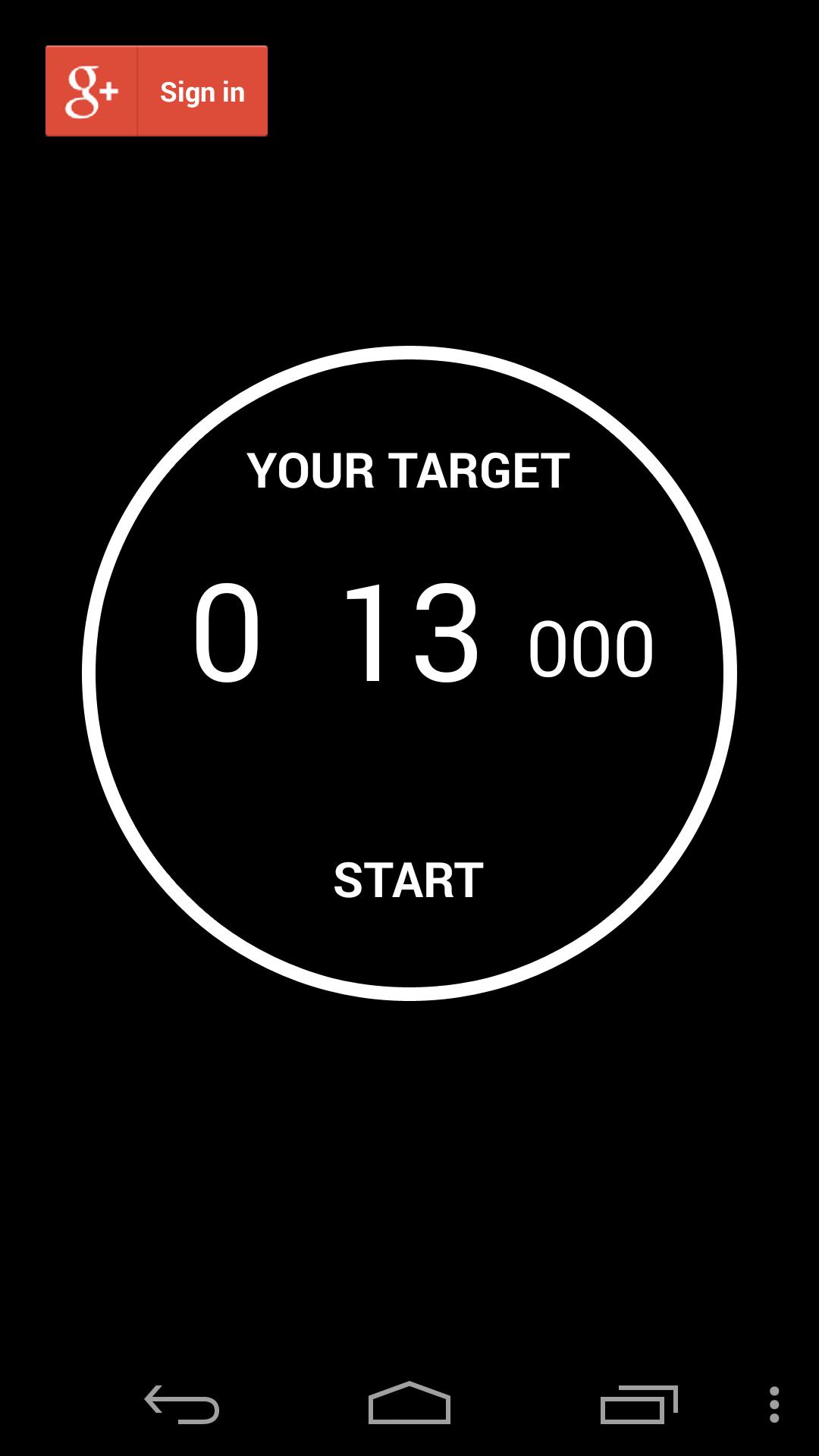Go back using the system back button

[182, 1404]
